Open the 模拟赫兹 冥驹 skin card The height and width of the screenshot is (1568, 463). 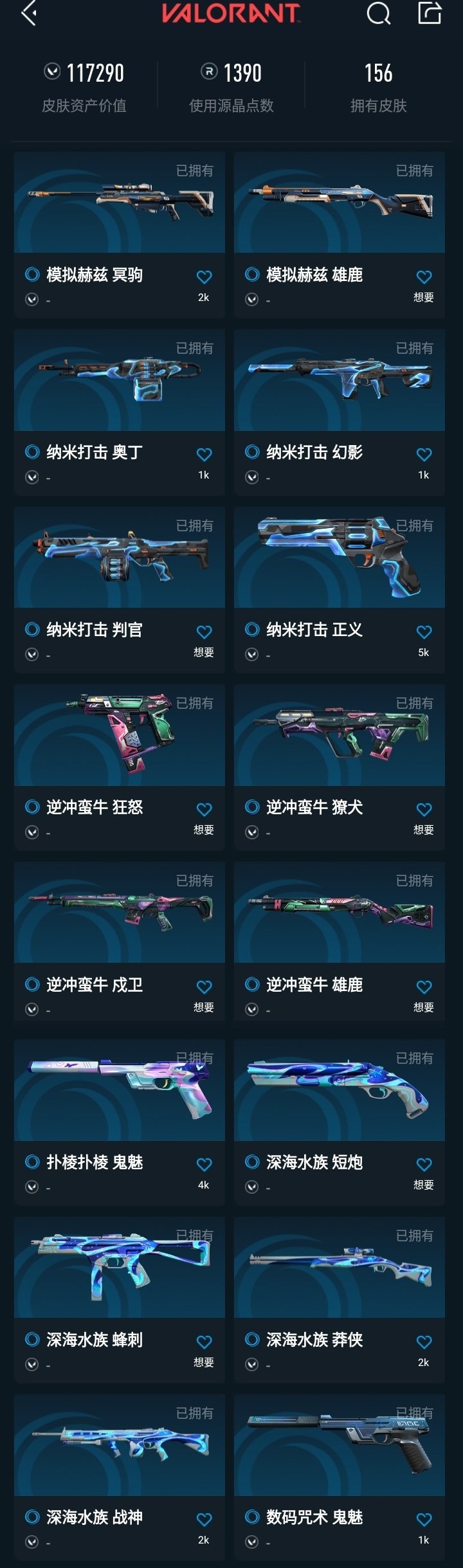[x=120, y=203]
